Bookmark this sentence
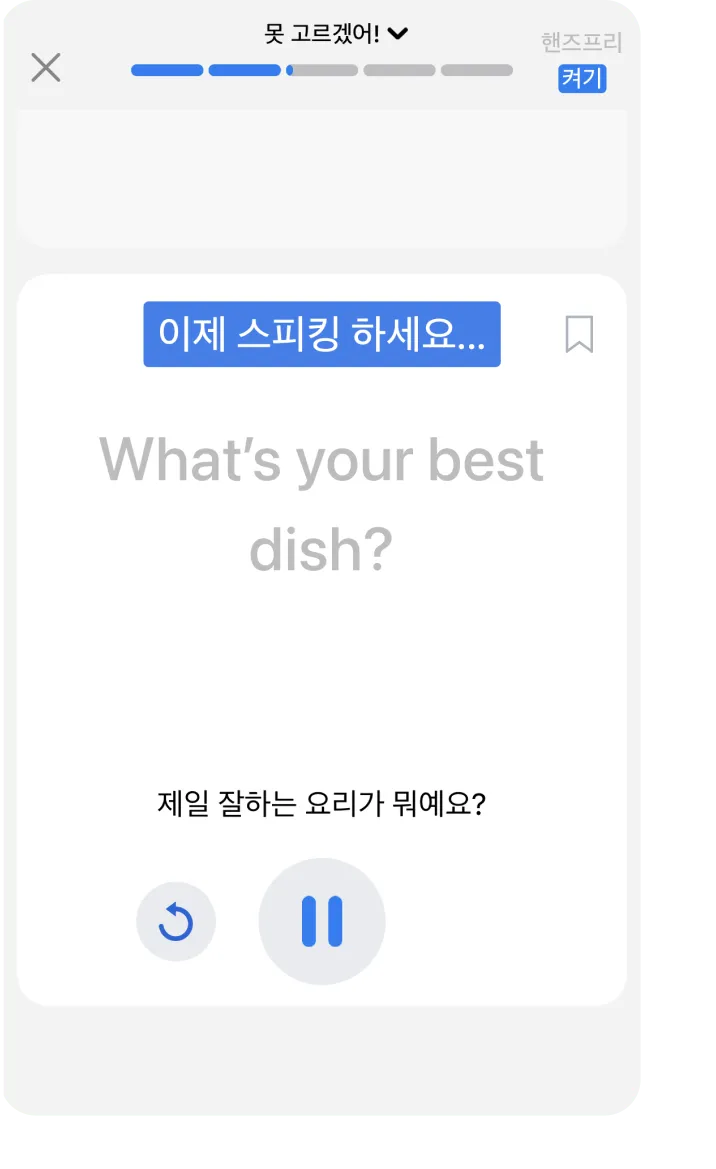 tap(579, 334)
